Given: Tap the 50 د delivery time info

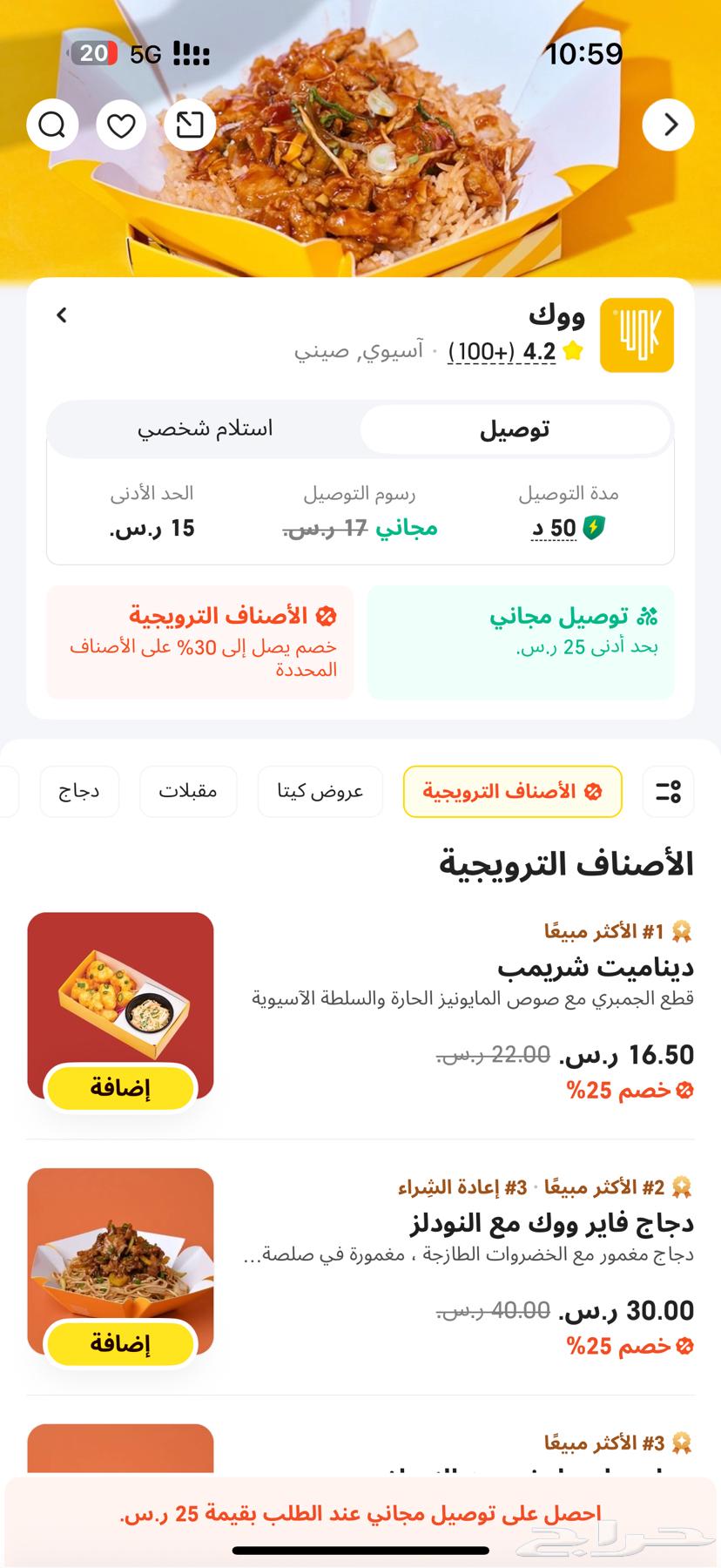Looking at the screenshot, I should point(567,528).
